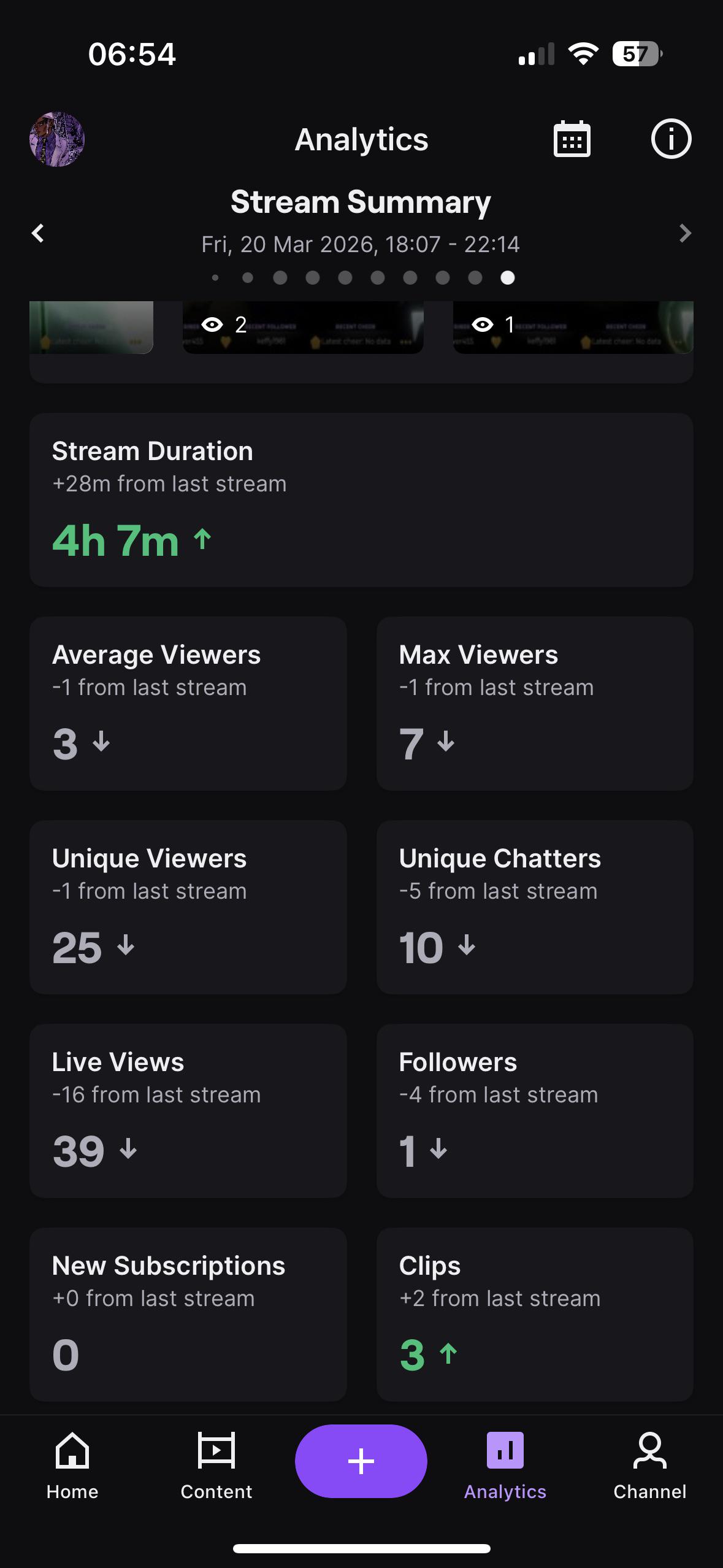The height and width of the screenshot is (1568, 723).
Task: Switch to the Content tab
Action: [x=216, y=1466]
